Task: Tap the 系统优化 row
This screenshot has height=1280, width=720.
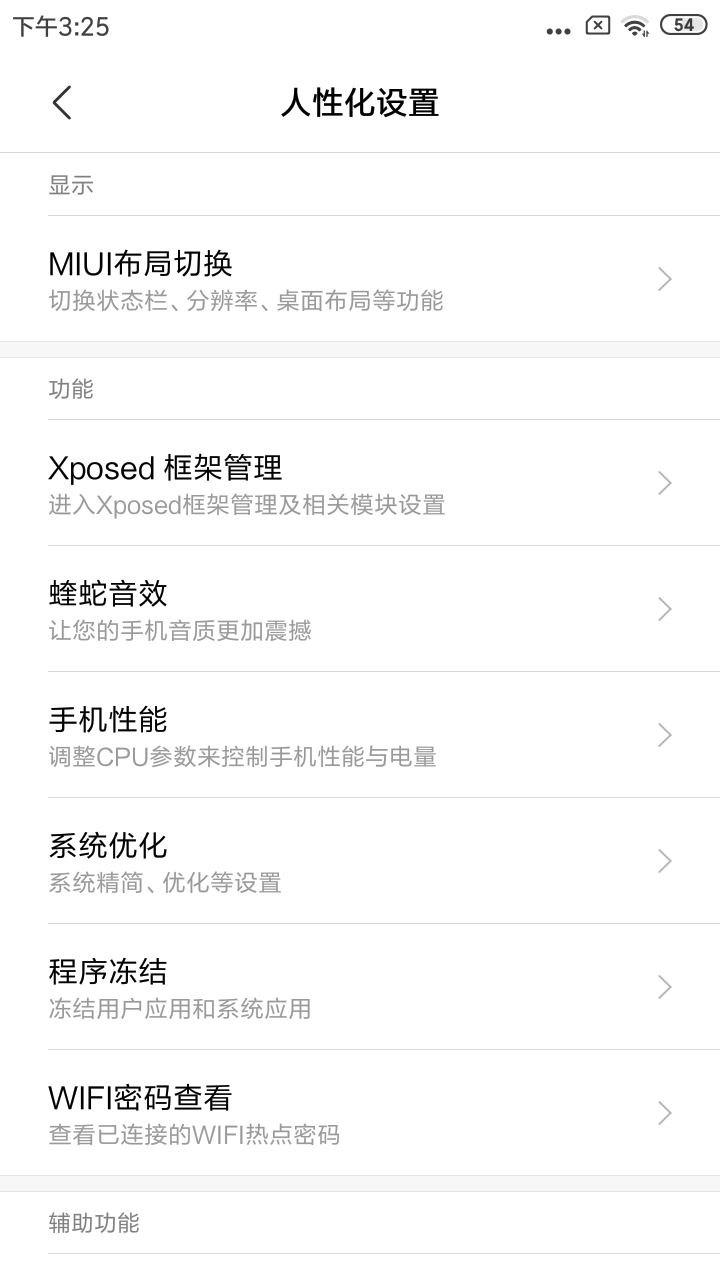Action: click(360, 861)
